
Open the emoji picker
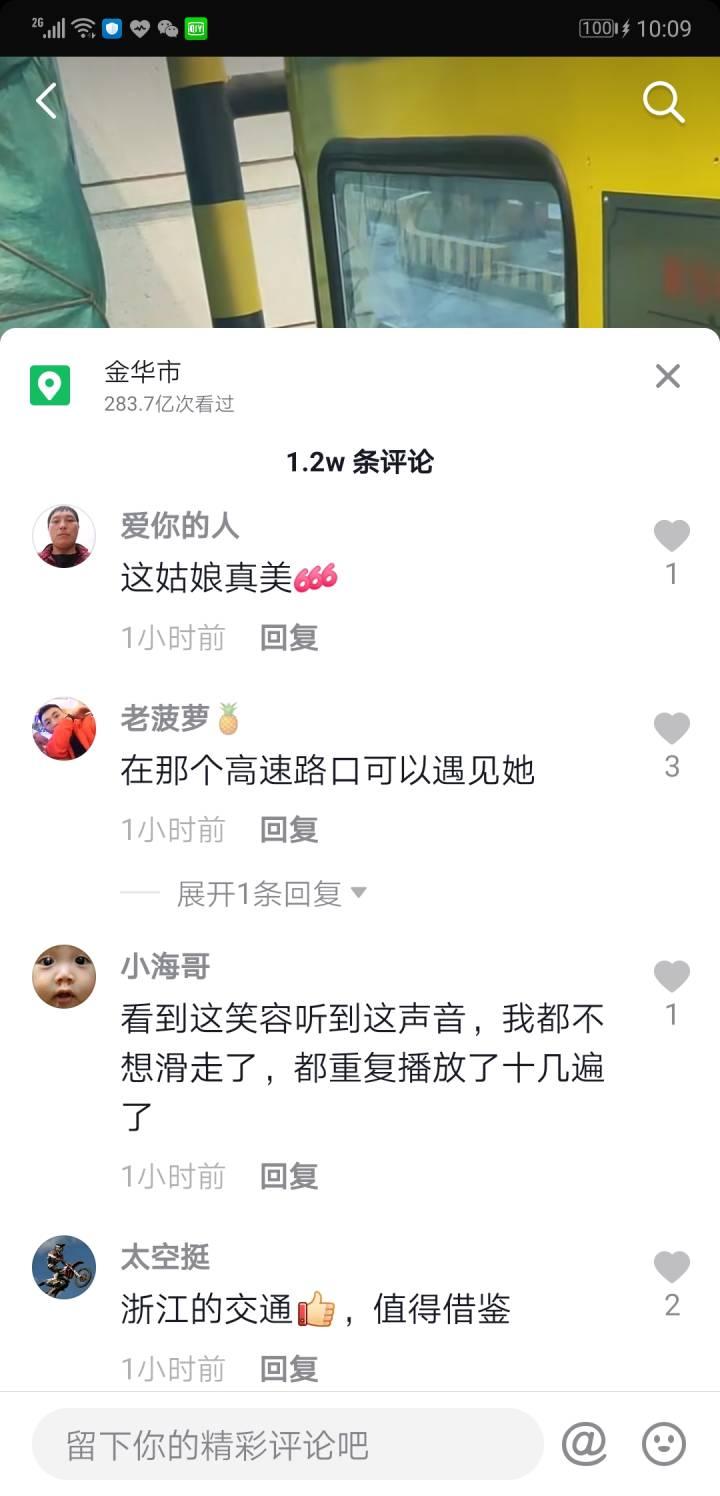point(663,1444)
